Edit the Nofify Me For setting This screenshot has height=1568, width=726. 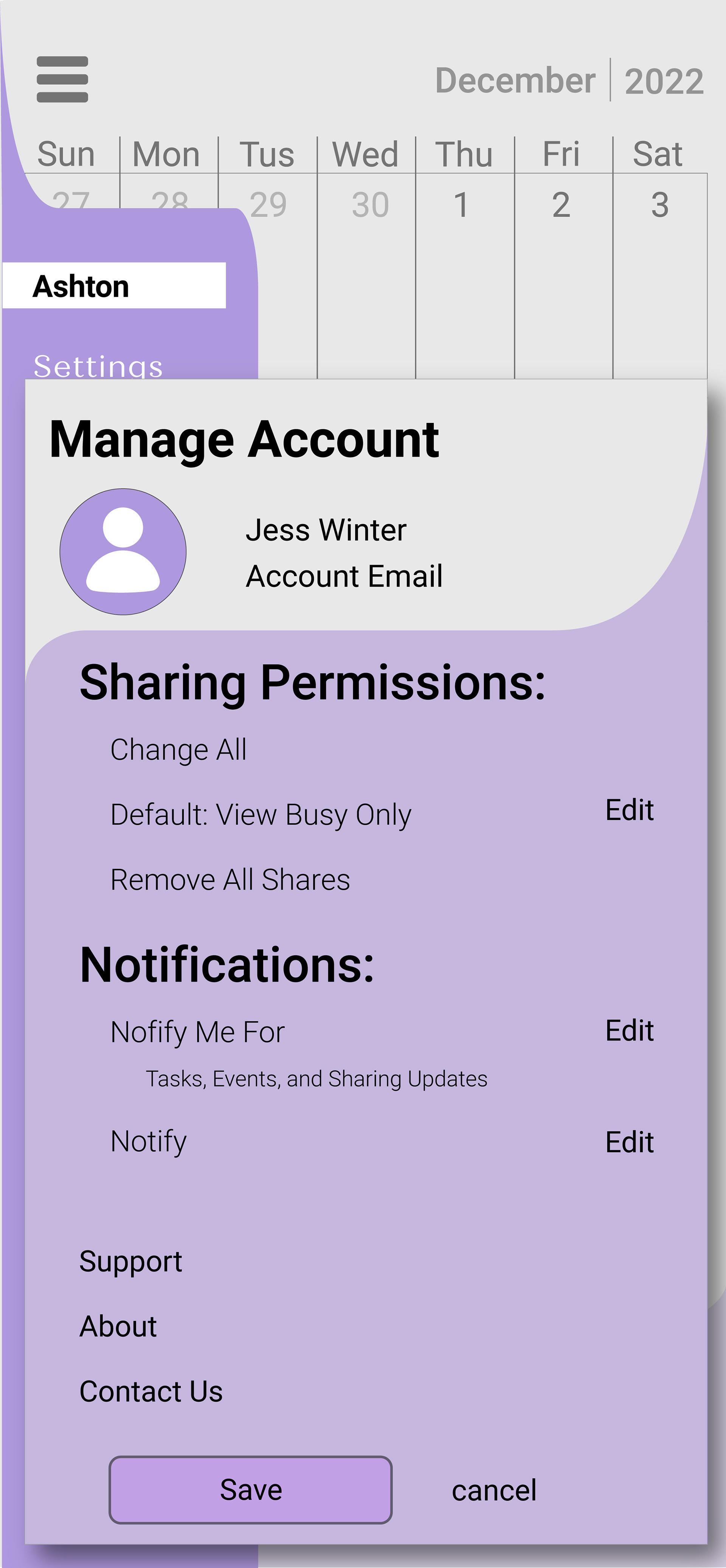(x=629, y=1030)
